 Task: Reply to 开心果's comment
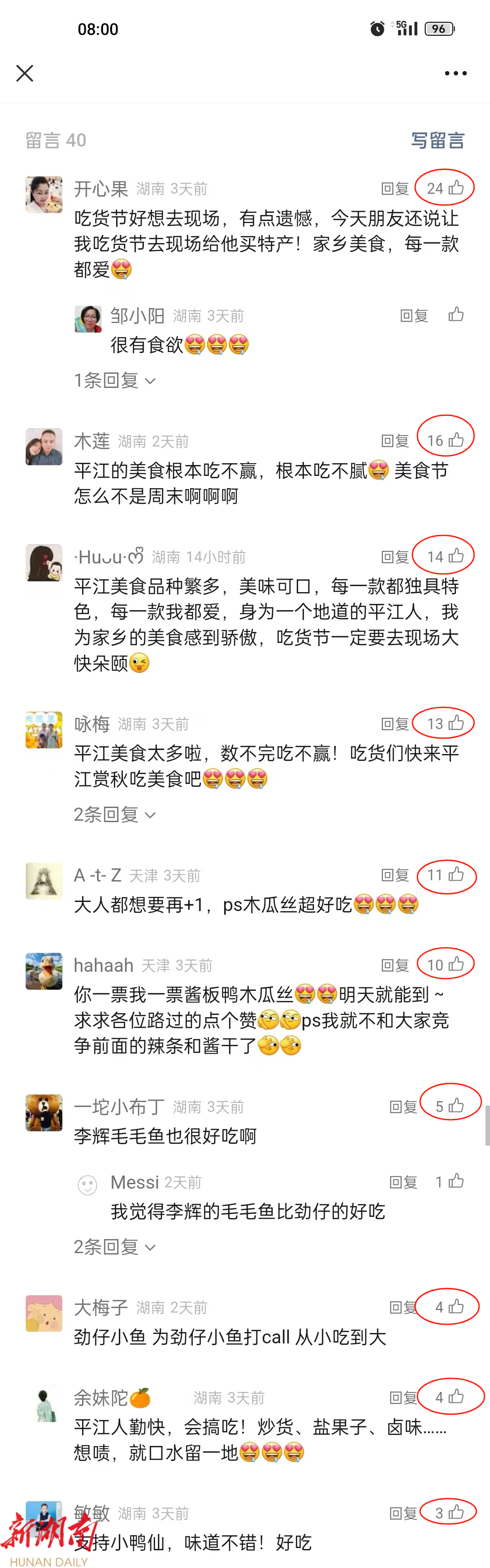394,189
